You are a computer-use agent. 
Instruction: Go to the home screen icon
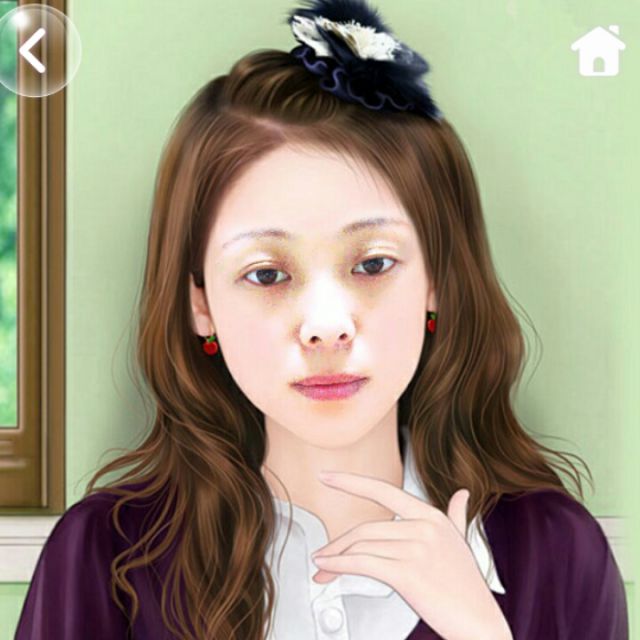point(598,52)
